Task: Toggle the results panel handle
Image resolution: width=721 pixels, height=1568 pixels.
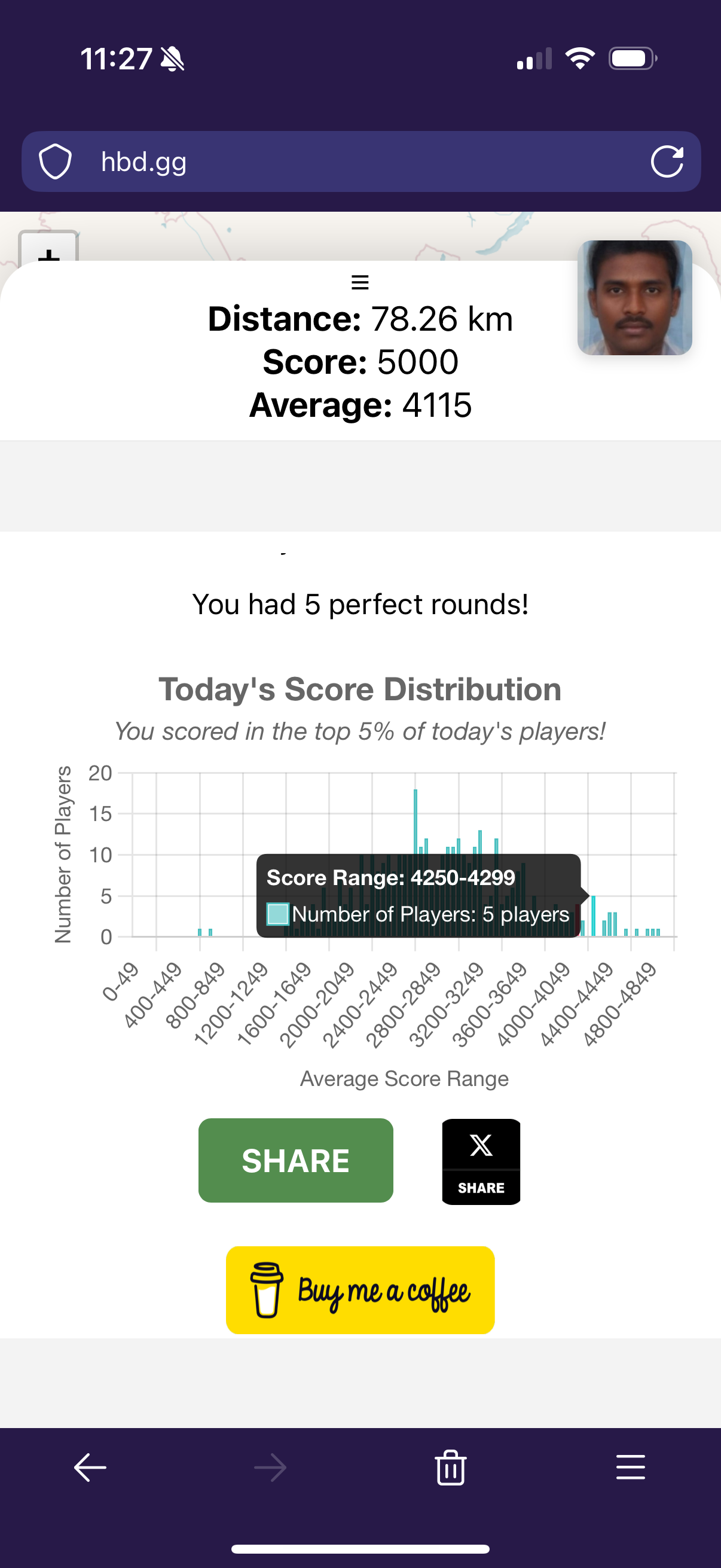Action: pyautogui.click(x=360, y=282)
